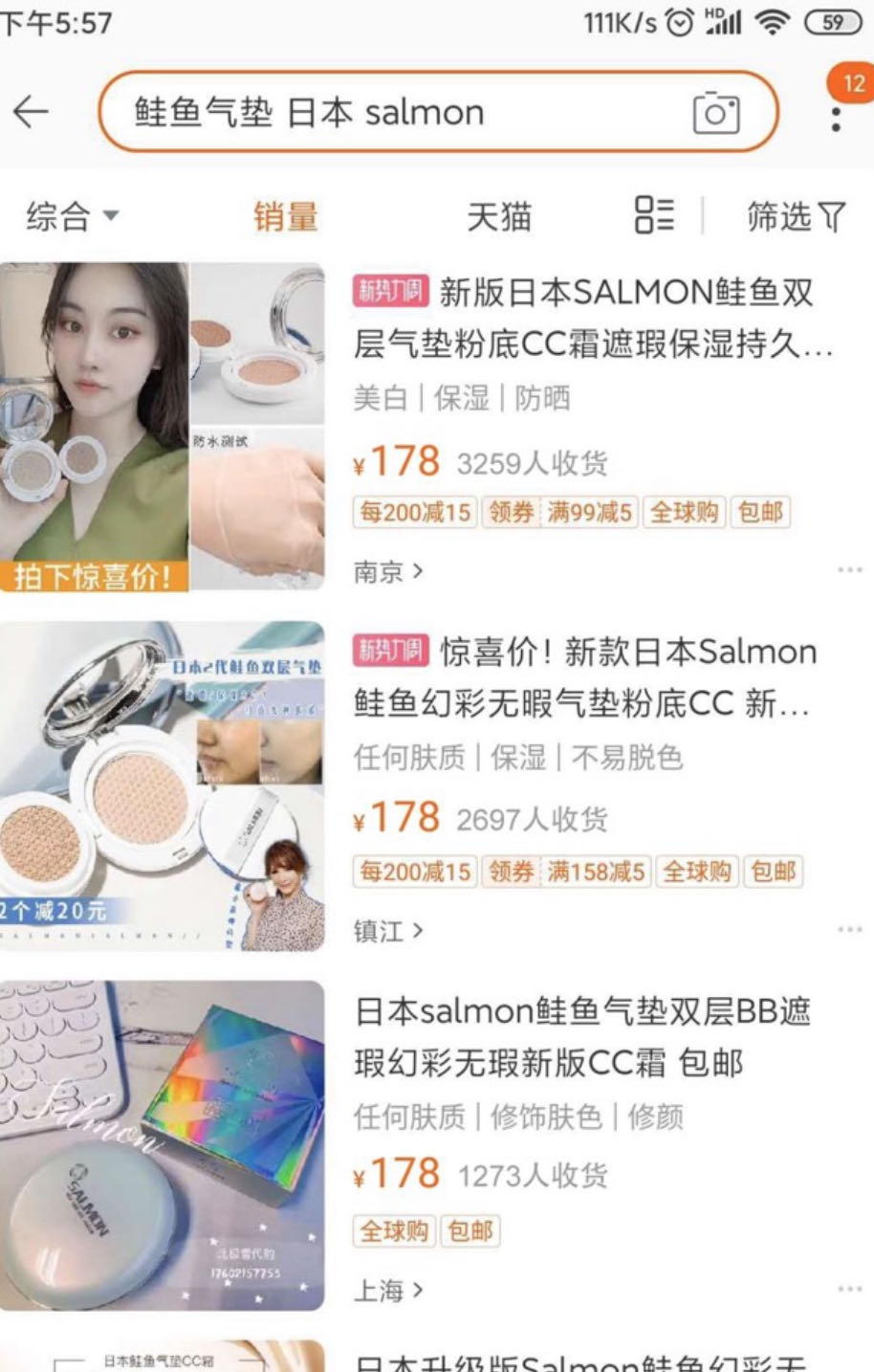874x1372 pixels.
Task: Switch the list layout view
Action: click(x=655, y=215)
